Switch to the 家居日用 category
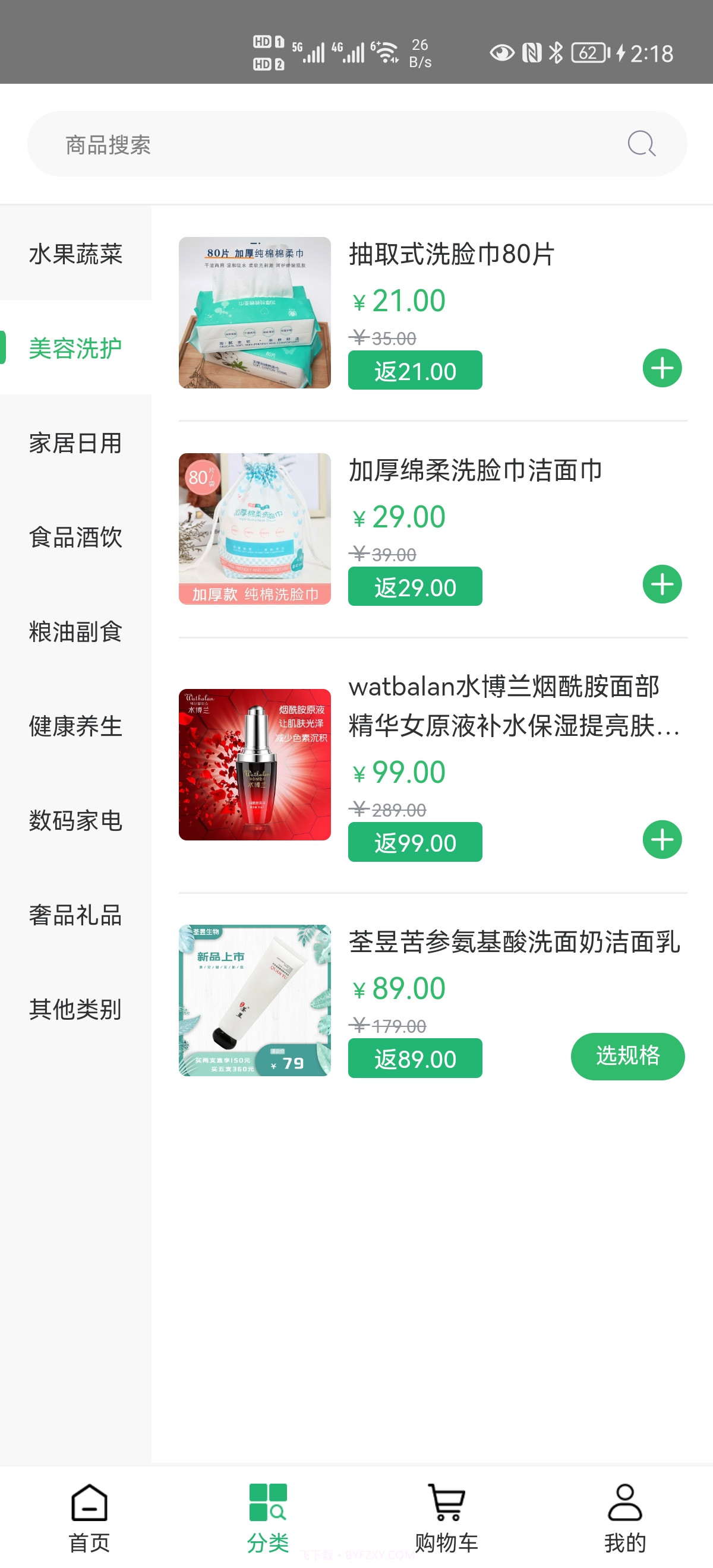 [x=75, y=444]
